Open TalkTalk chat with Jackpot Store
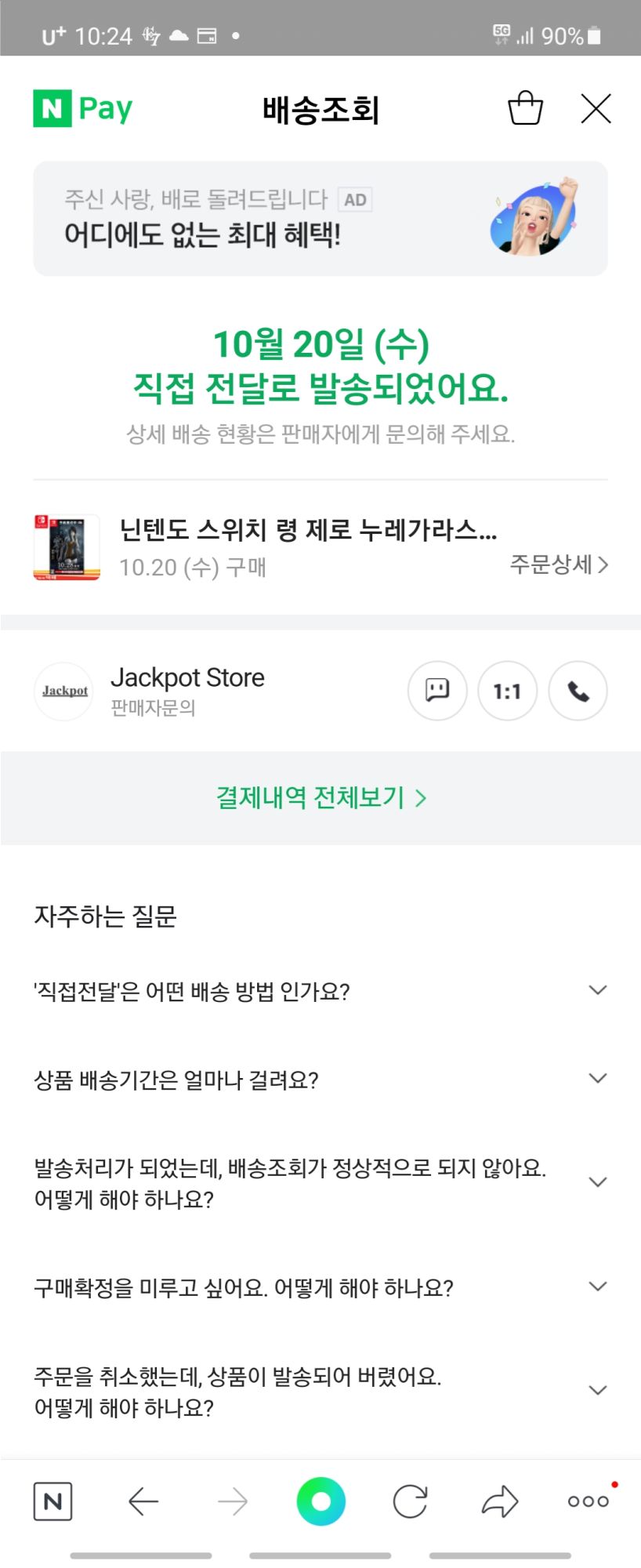The height and width of the screenshot is (1568, 641). 437,691
